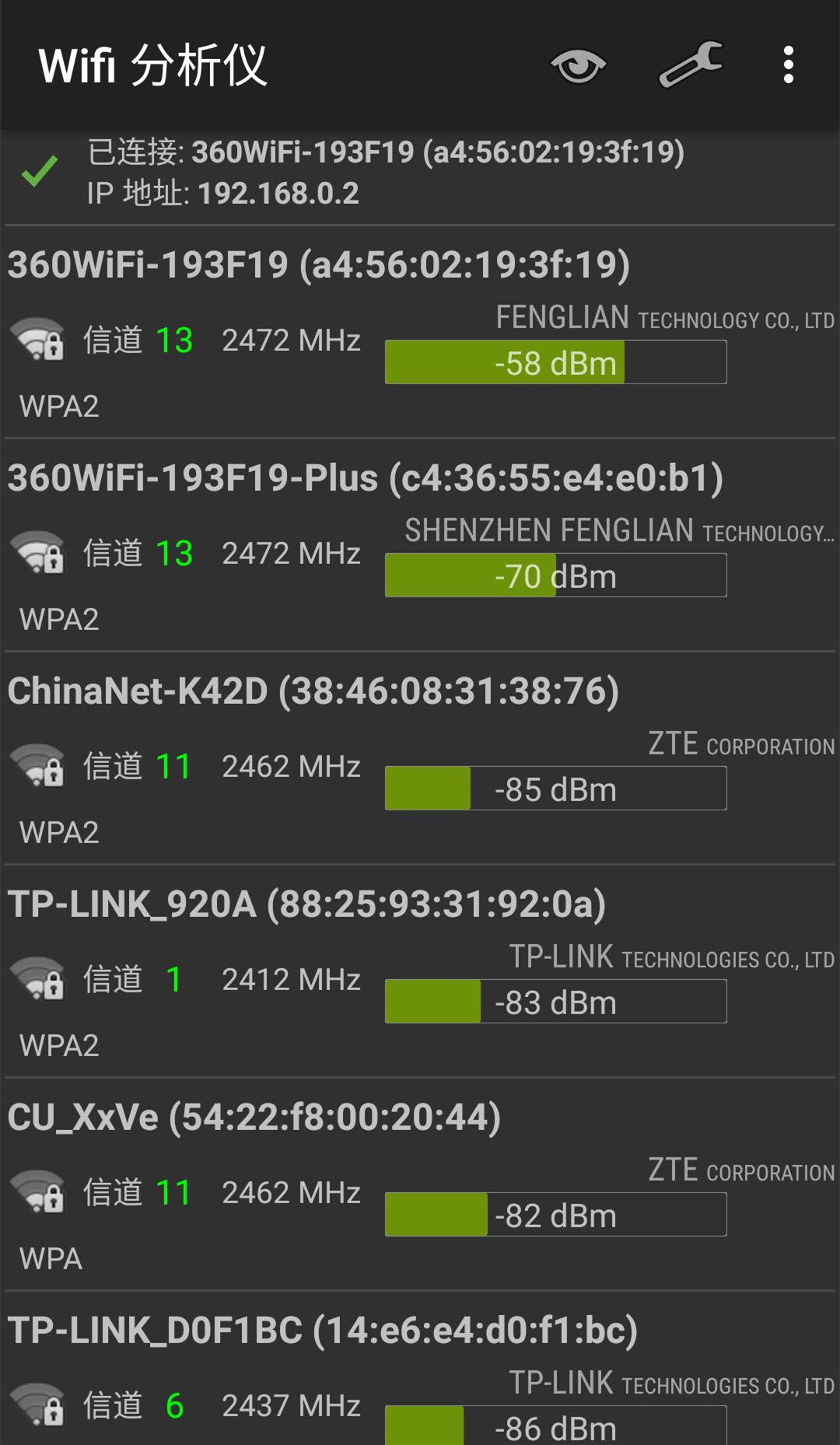
Task: Tap the signal icon for ChinaNet-K42D
Action: [x=37, y=766]
